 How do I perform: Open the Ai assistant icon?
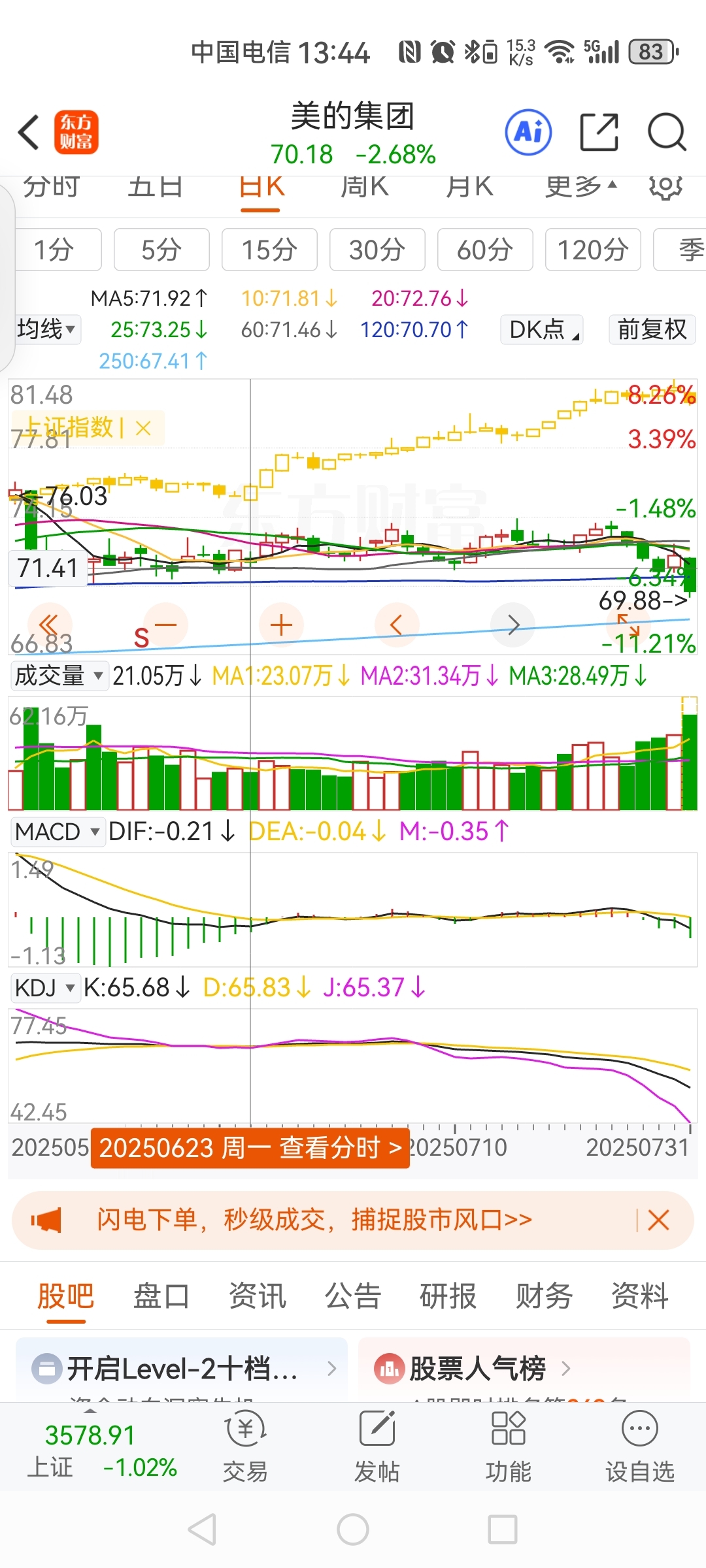[x=528, y=132]
